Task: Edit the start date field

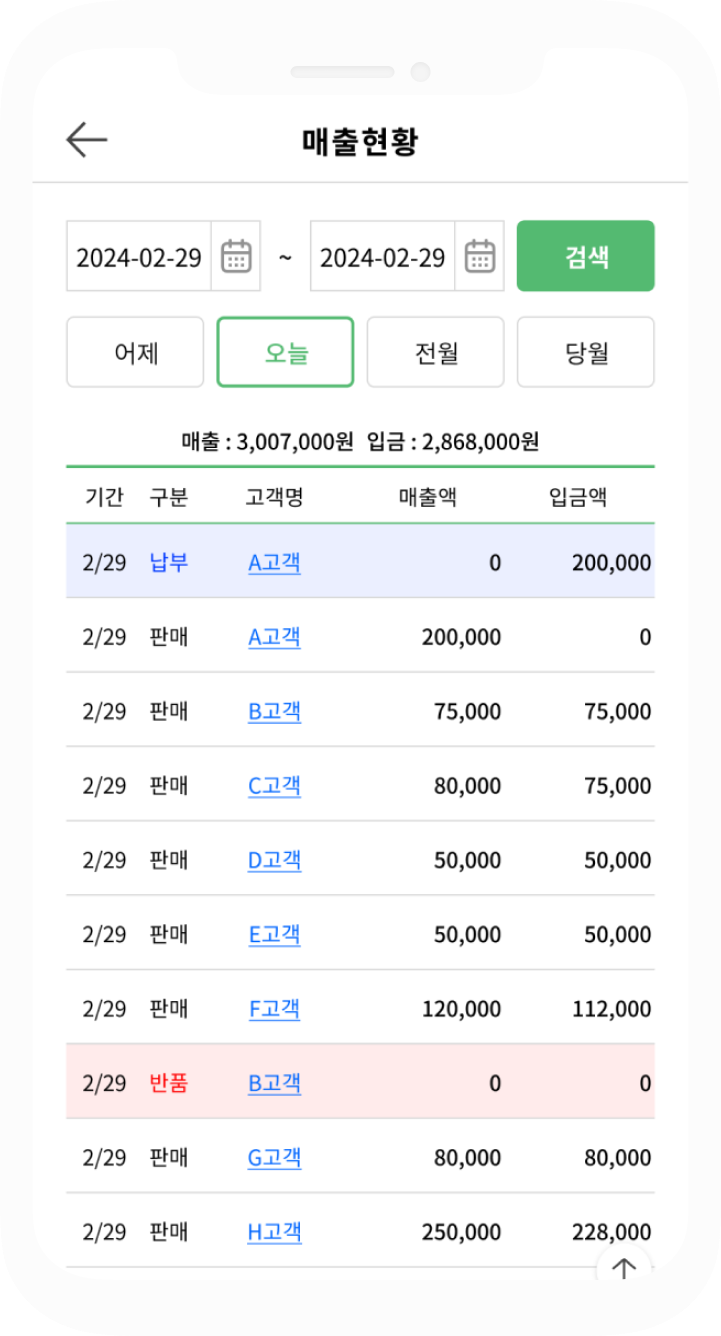Action: 139,257
